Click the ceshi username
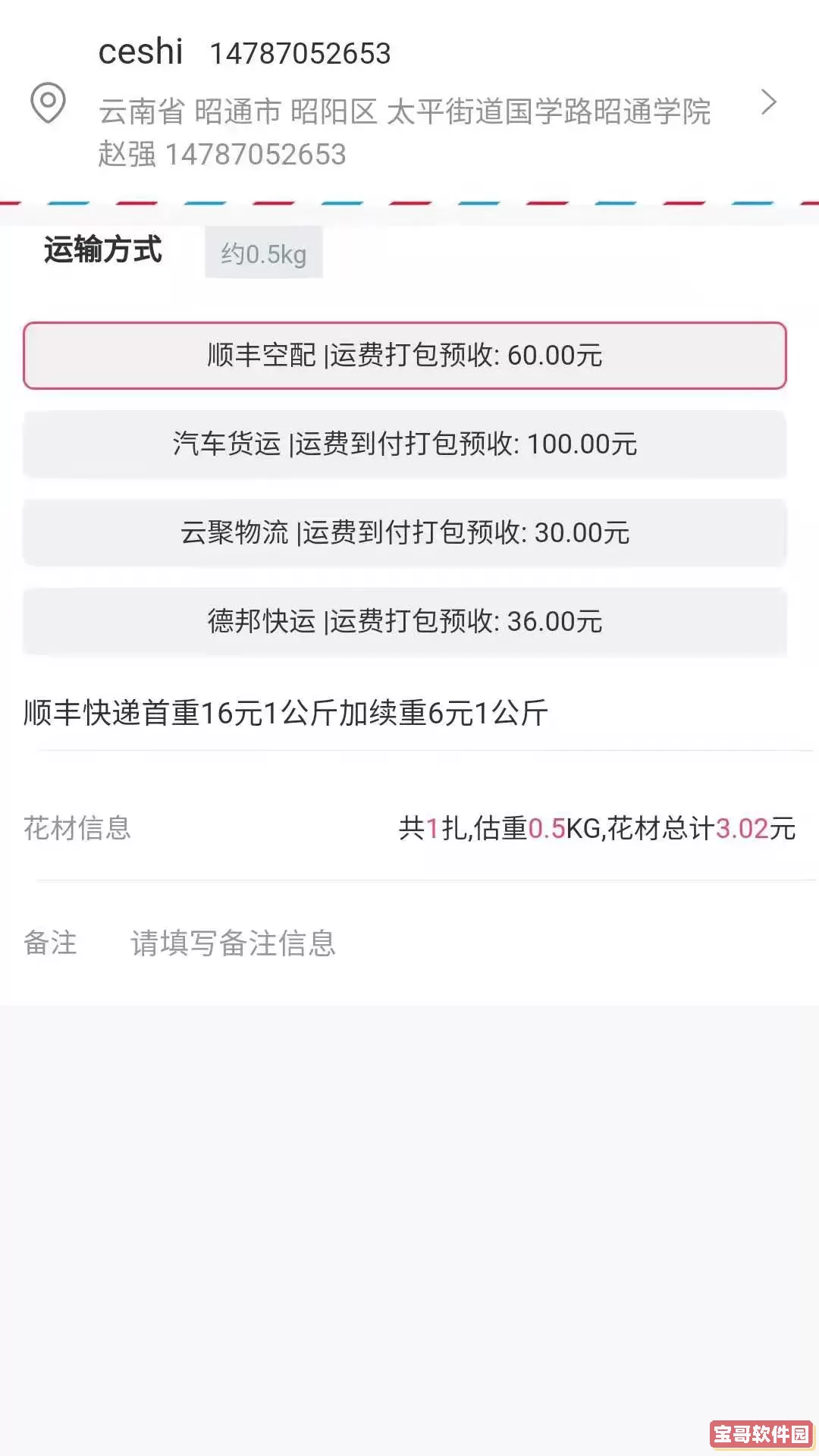The height and width of the screenshot is (1456, 819). 142,52
